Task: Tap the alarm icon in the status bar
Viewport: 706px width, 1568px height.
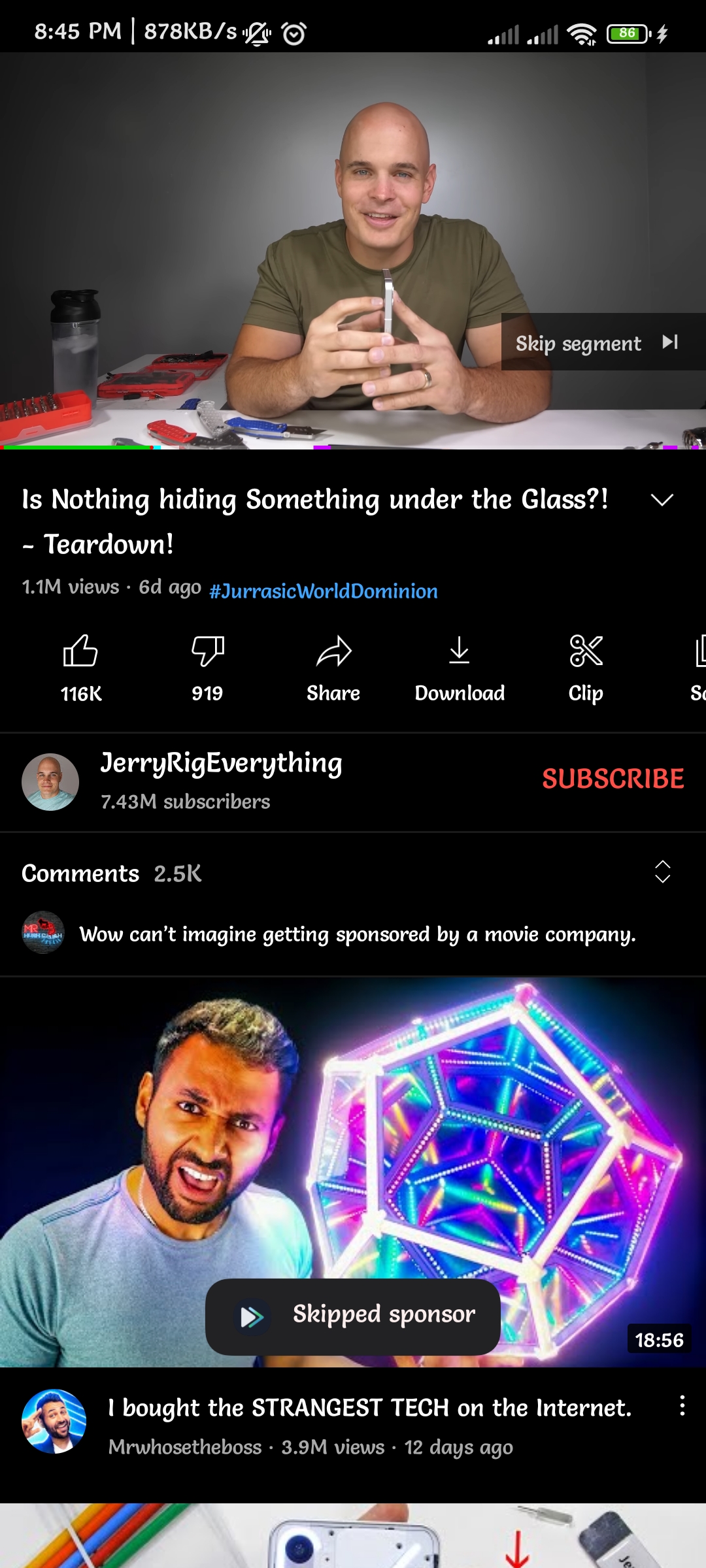Action: (294, 34)
